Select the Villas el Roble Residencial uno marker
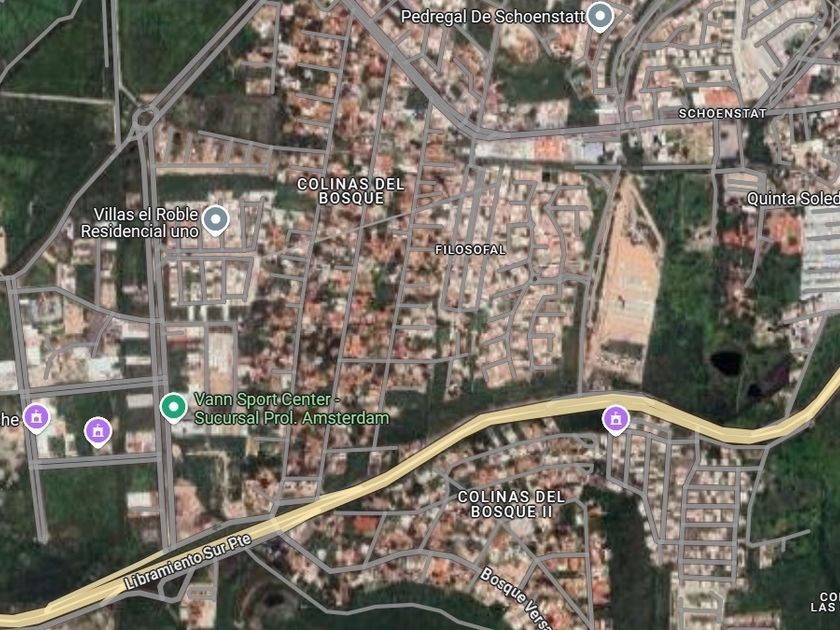The width and height of the screenshot is (840, 630). pyautogui.click(x=216, y=220)
